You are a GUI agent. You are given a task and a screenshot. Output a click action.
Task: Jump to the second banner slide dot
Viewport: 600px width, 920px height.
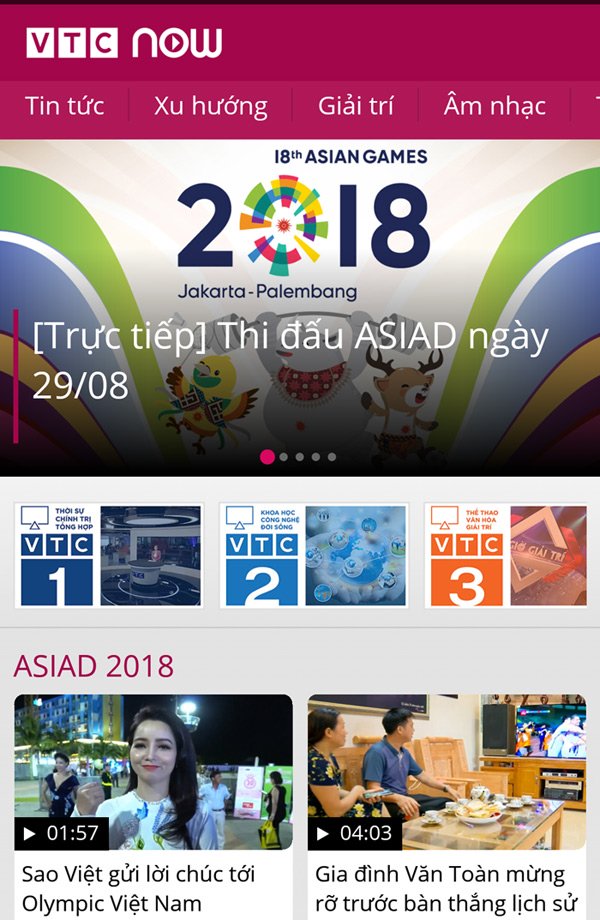284,457
